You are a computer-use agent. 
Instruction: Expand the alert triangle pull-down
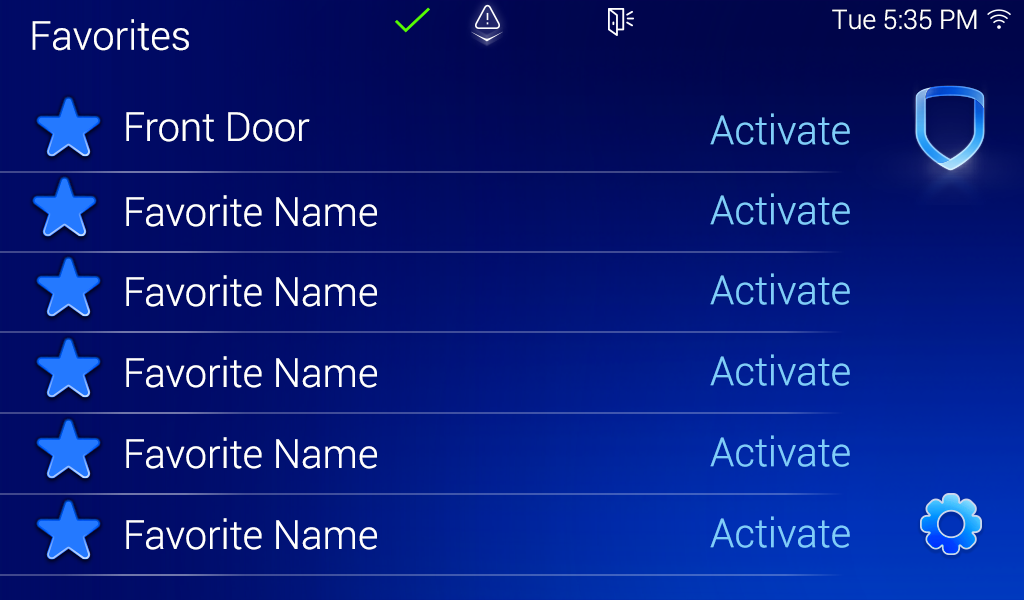point(487,22)
